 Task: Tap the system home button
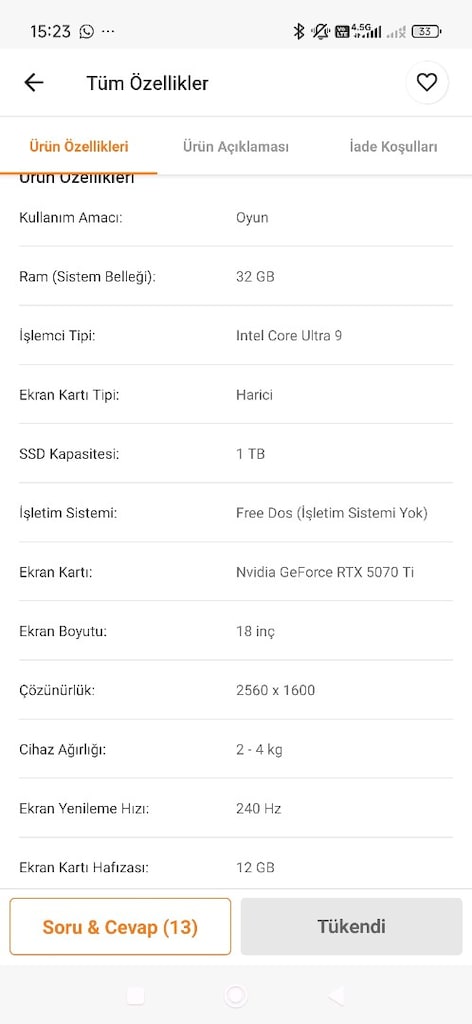tap(236, 996)
